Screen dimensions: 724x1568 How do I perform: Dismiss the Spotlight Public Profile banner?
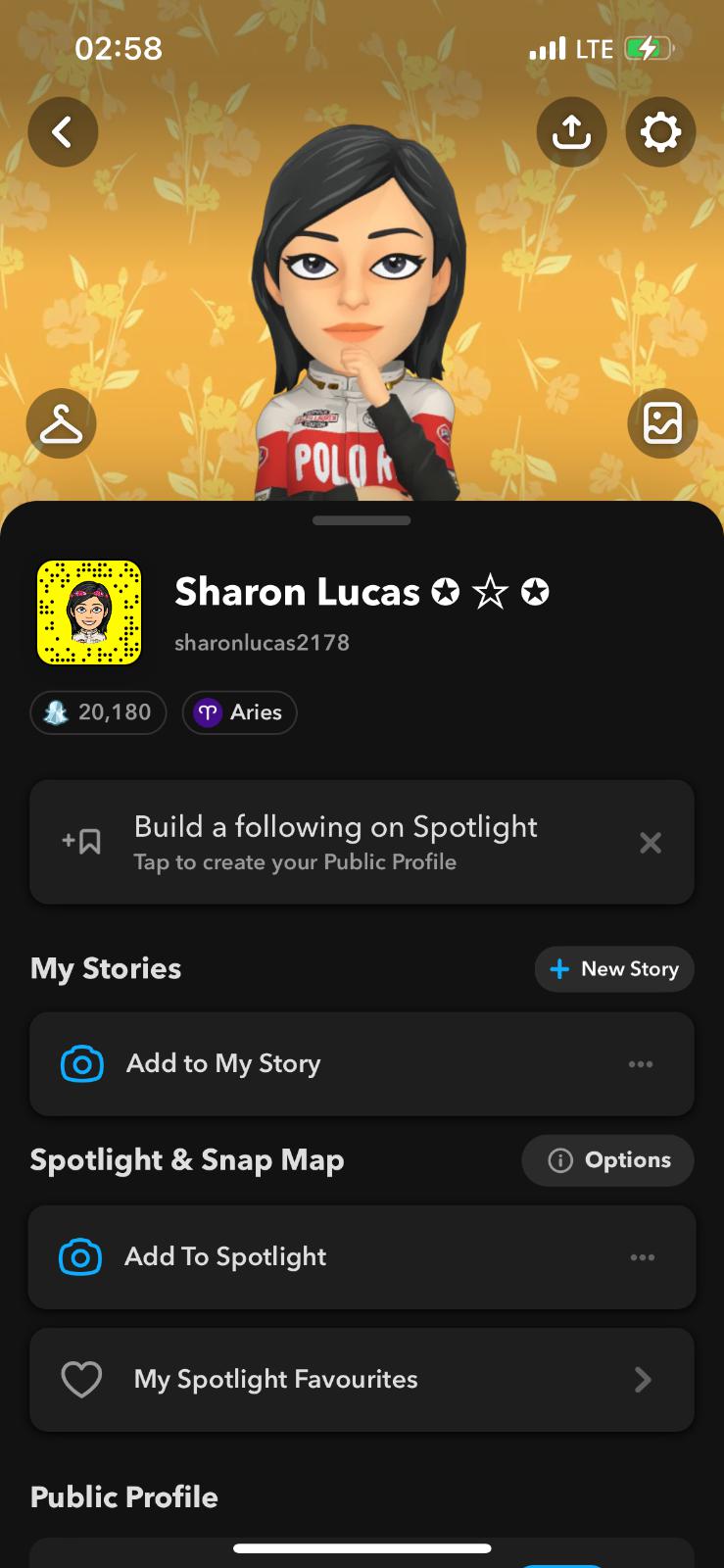[x=651, y=843]
